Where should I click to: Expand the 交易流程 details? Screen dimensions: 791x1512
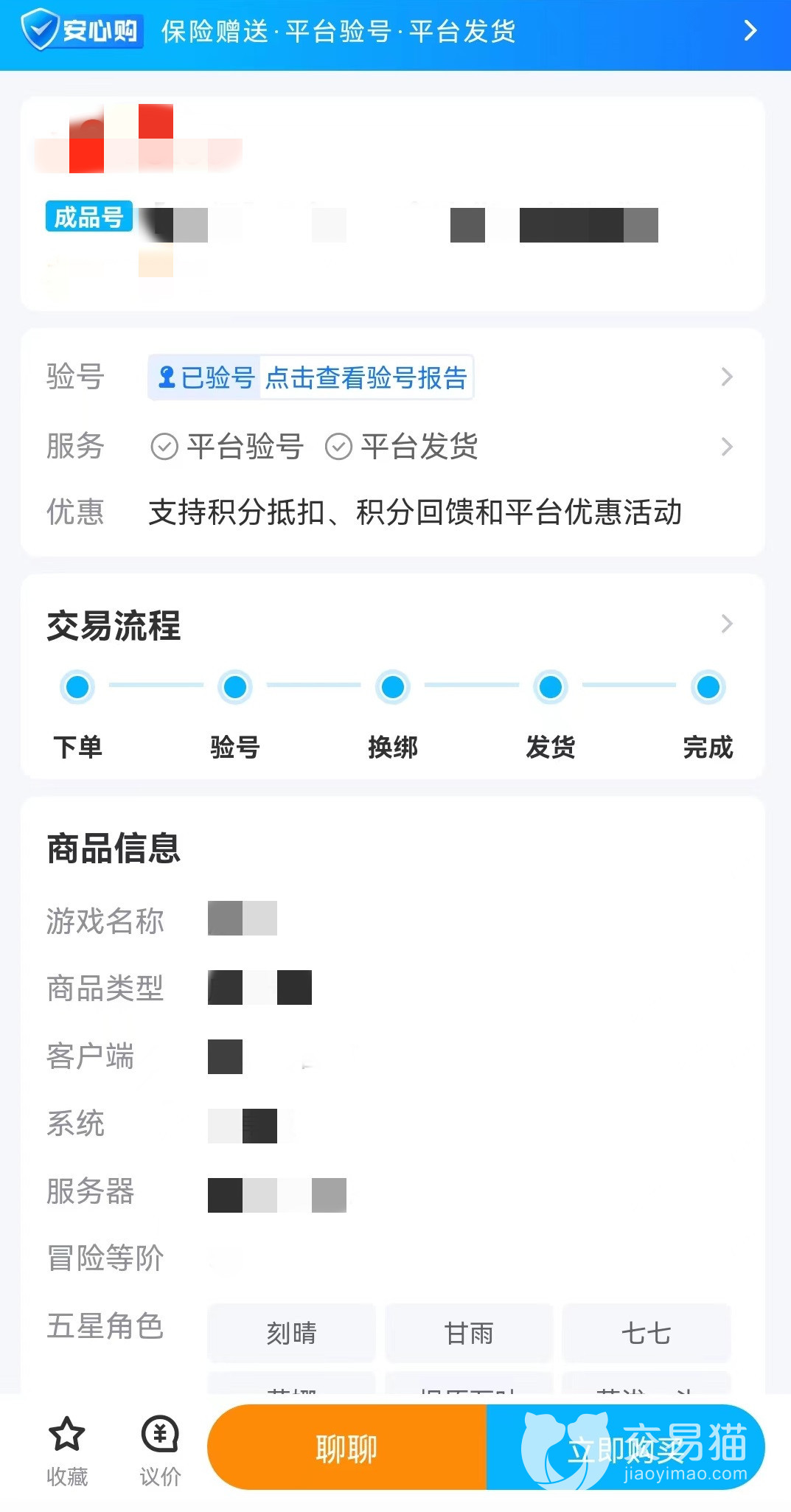pyautogui.click(x=726, y=624)
